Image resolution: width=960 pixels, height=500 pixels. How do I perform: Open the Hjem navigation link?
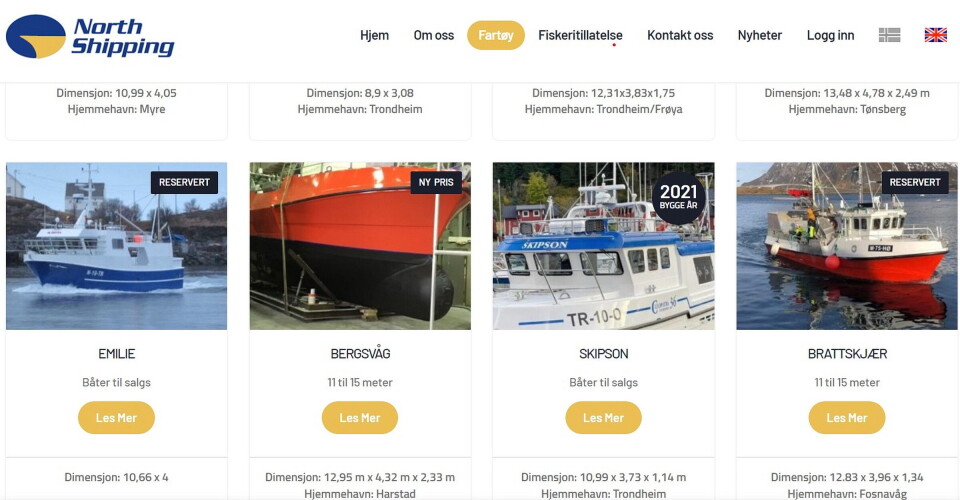(374, 35)
